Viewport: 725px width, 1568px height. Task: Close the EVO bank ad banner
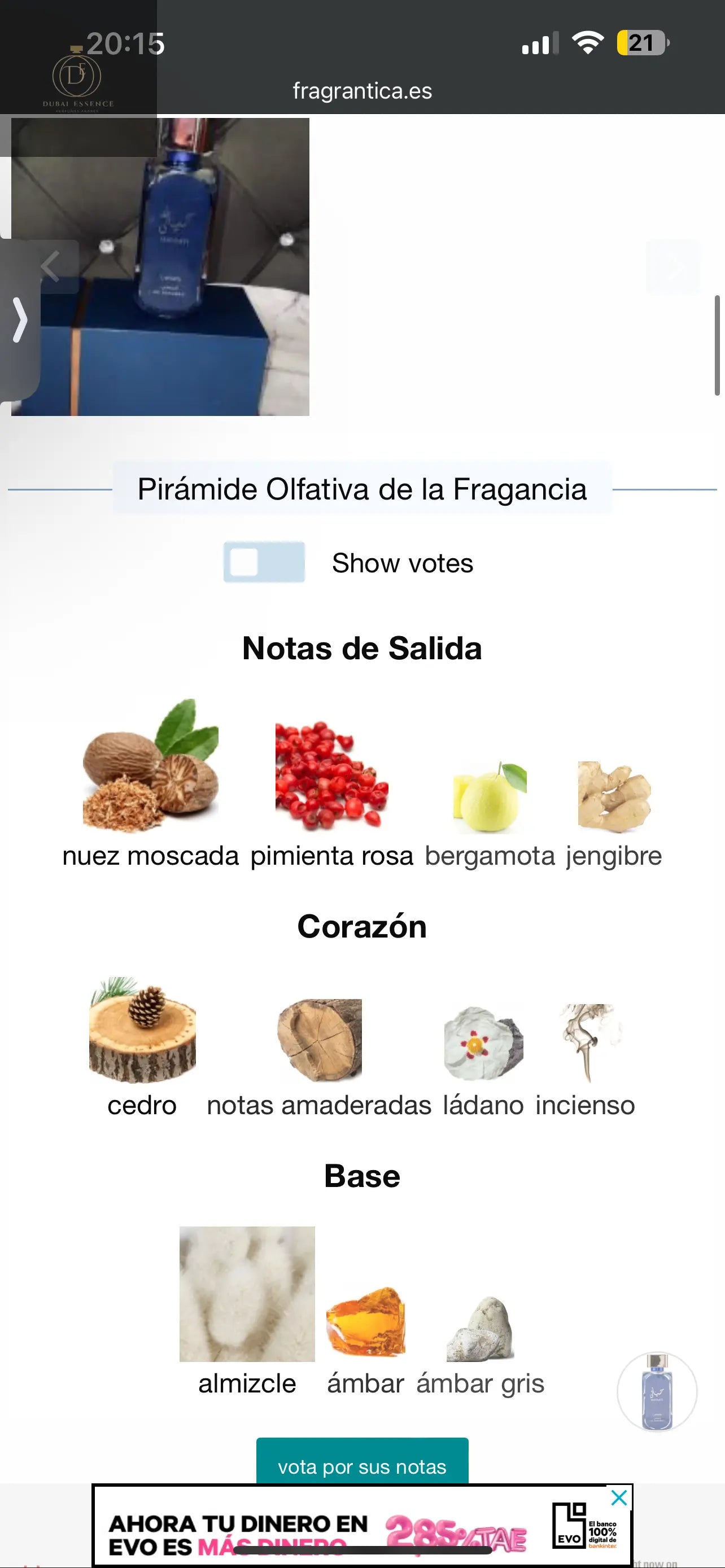pyautogui.click(x=618, y=1499)
